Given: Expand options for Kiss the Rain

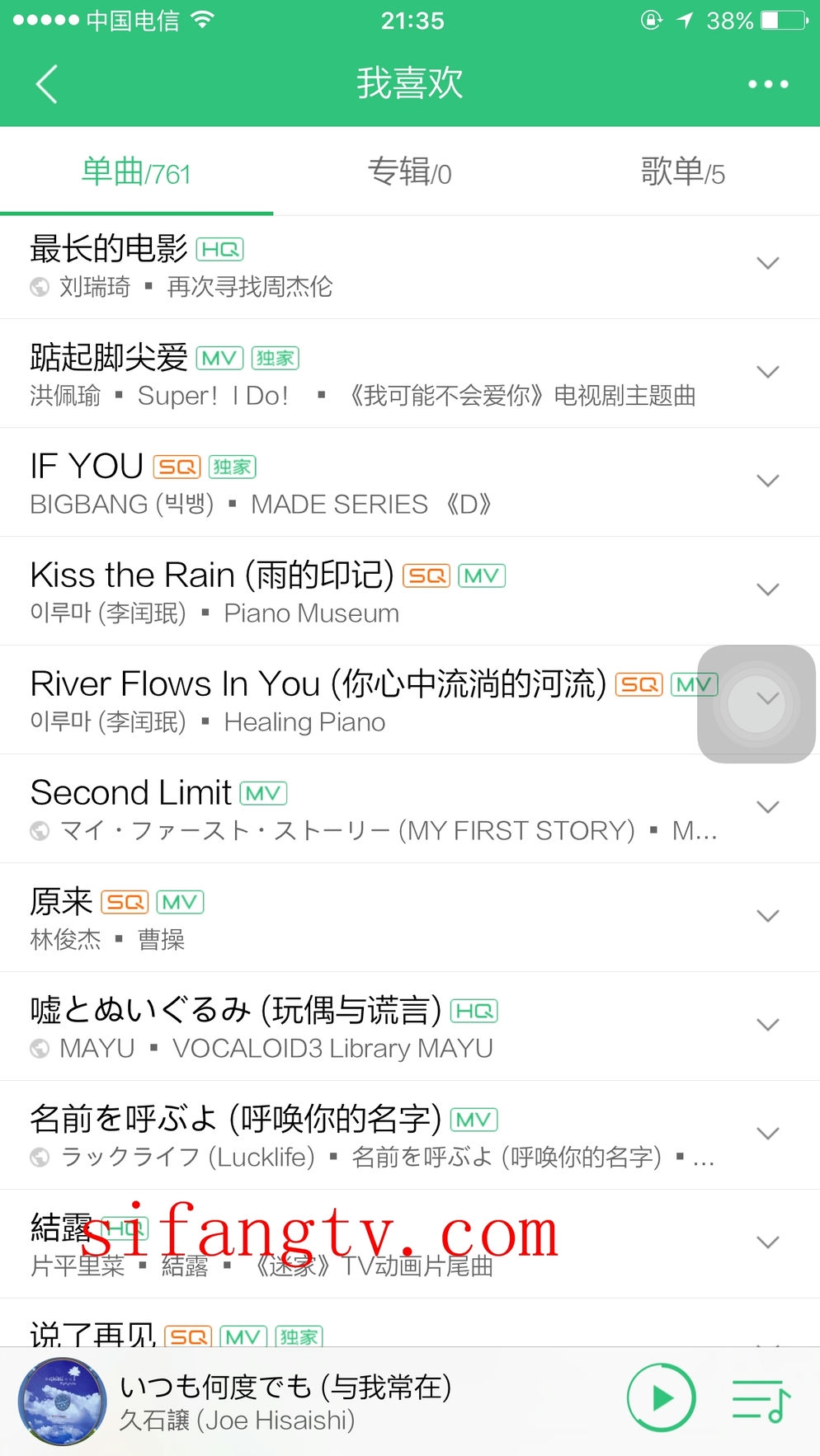Looking at the screenshot, I should click(x=768, y=590).
